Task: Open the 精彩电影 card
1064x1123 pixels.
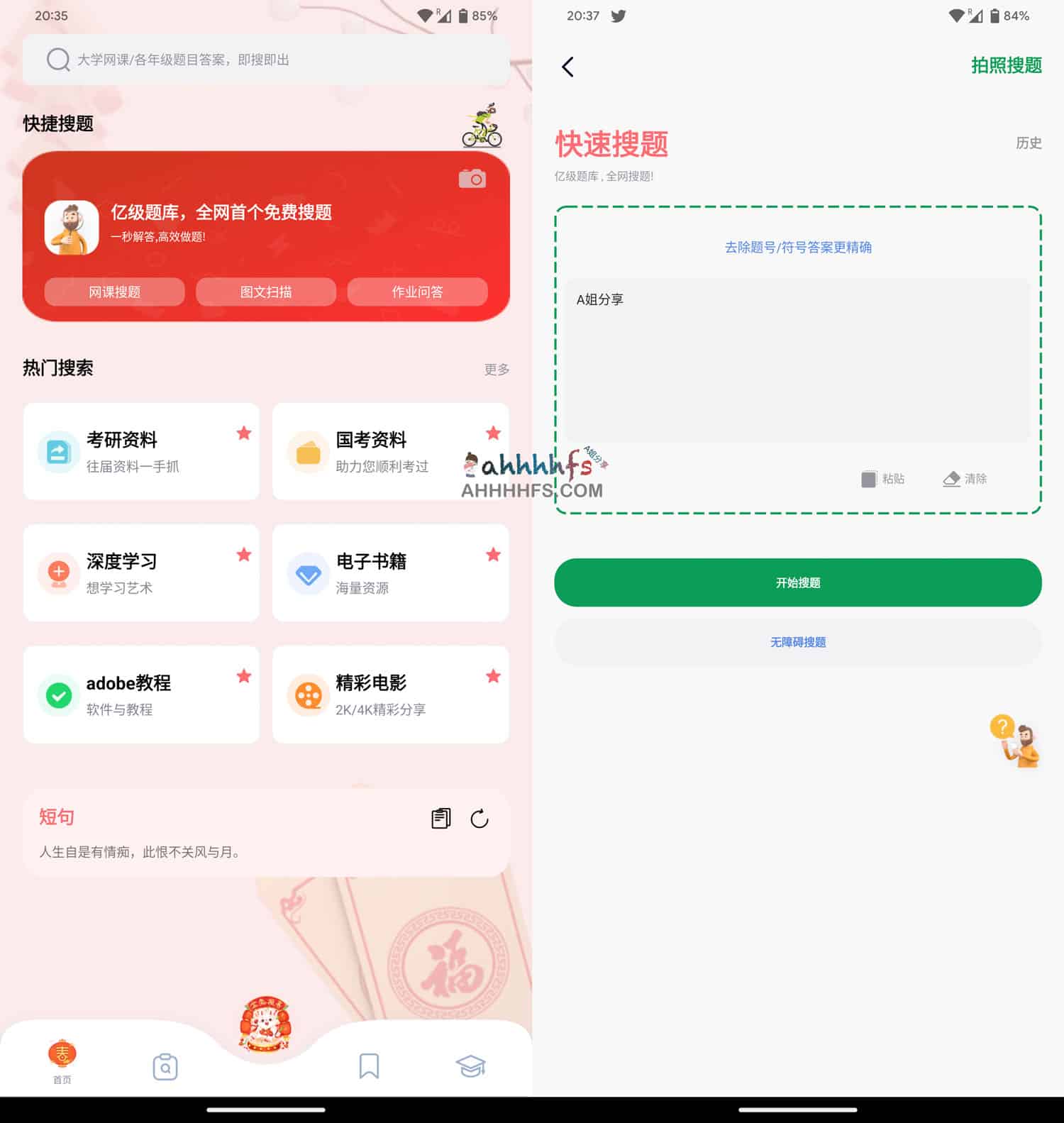Action: coord(390,695)
